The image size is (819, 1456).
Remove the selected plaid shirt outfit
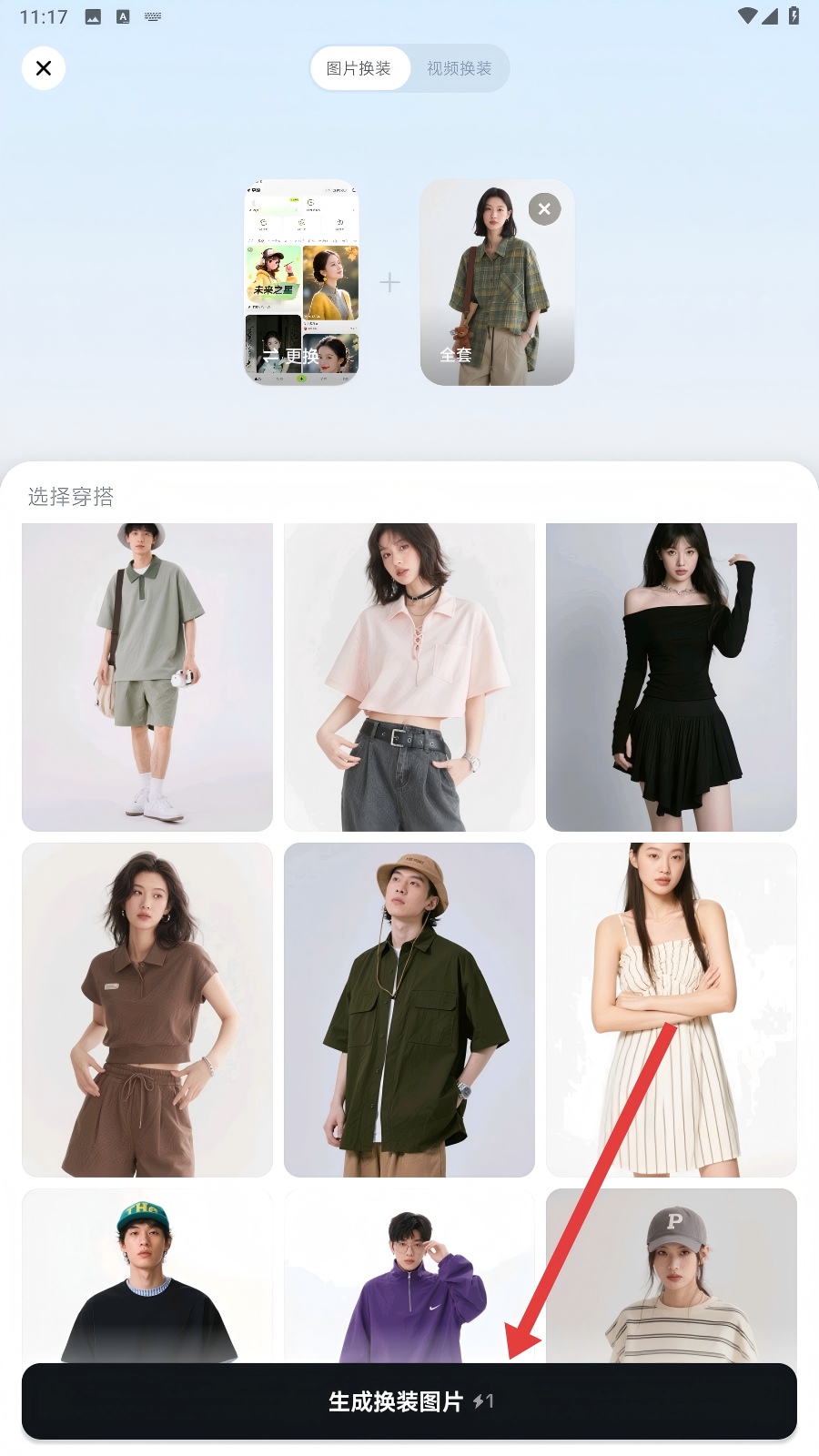point(544,209)
